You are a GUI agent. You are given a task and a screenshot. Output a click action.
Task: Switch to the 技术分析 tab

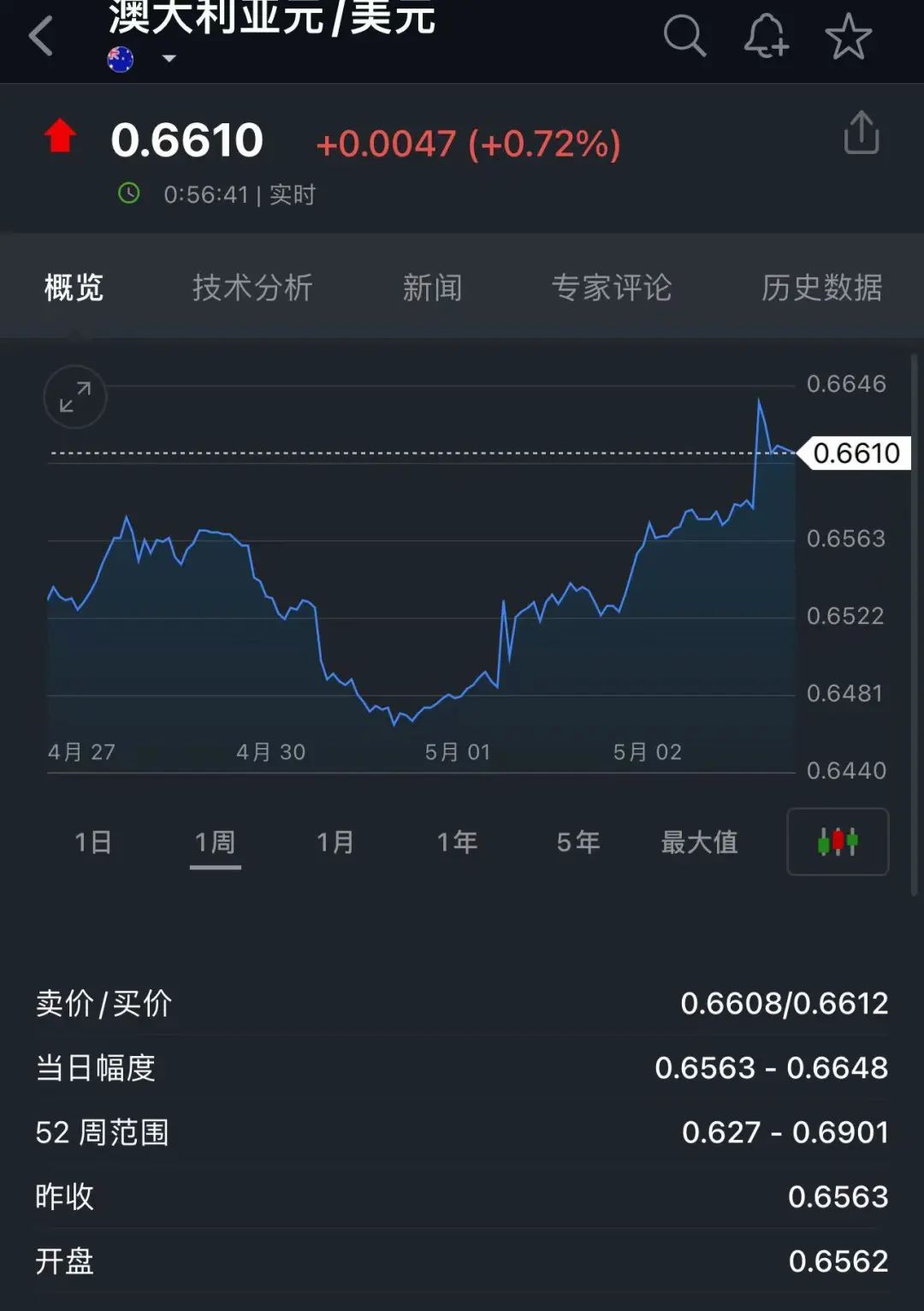point(254,288)
